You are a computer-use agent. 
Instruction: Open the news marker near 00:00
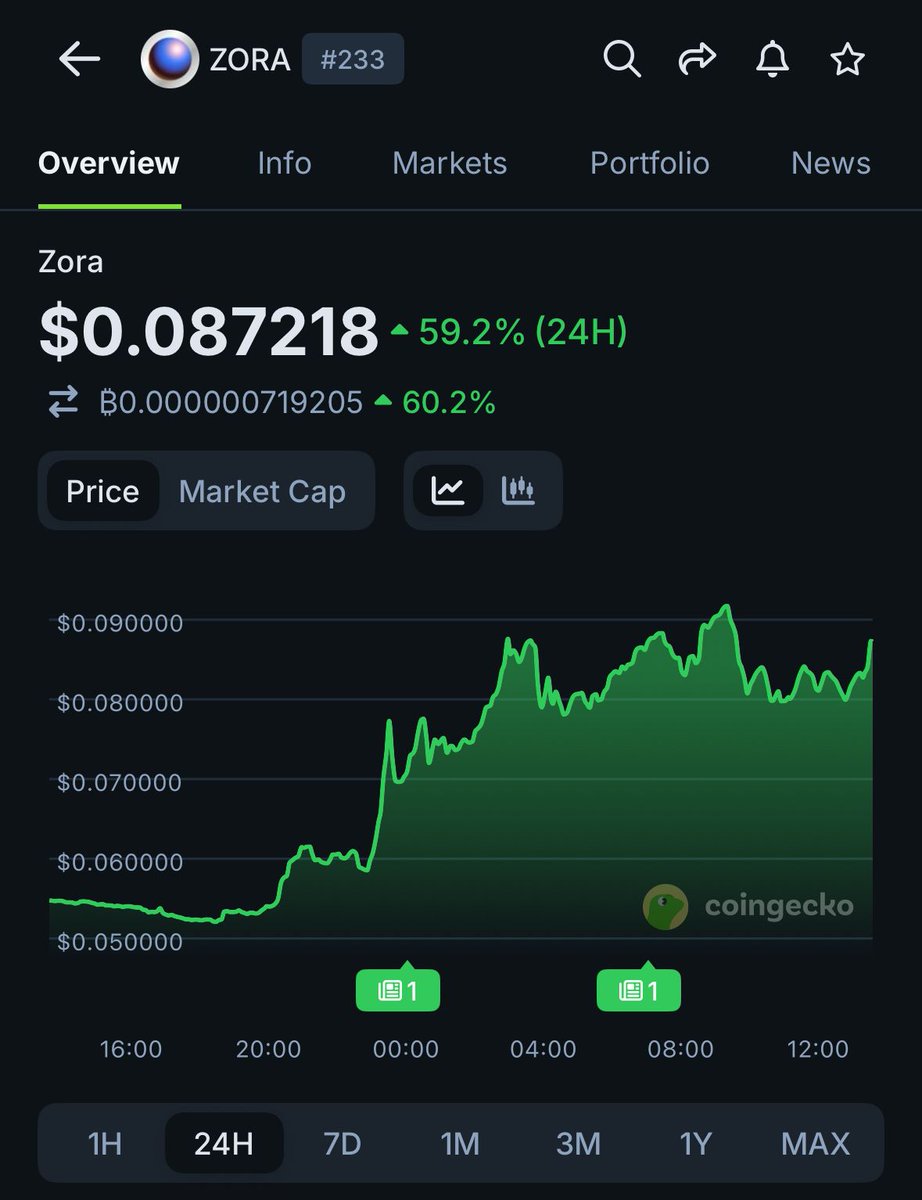point(398,991)
